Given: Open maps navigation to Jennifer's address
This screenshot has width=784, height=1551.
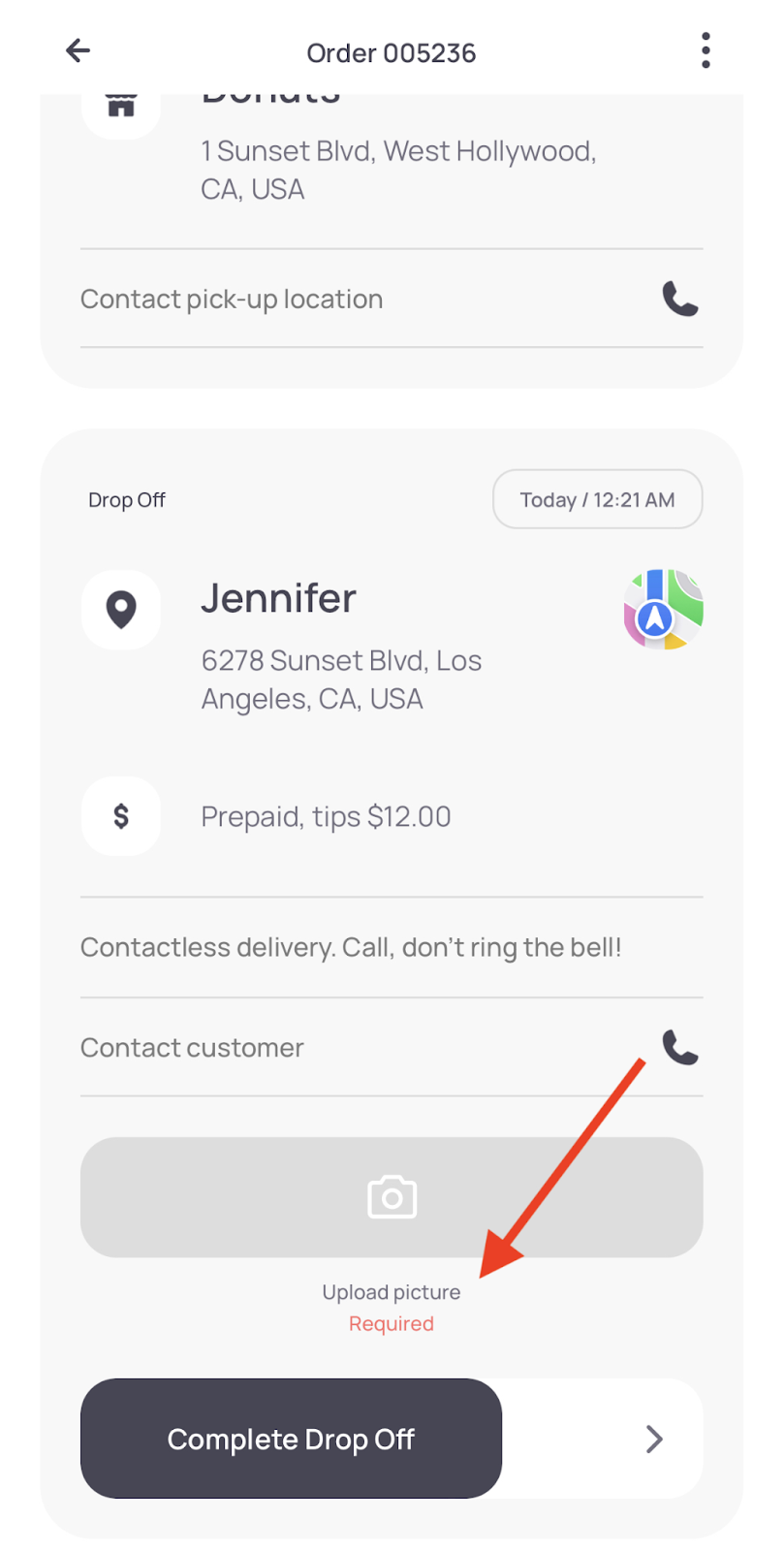Looking at the screenshot, I should pyautogui.click(x=663, y=610).
